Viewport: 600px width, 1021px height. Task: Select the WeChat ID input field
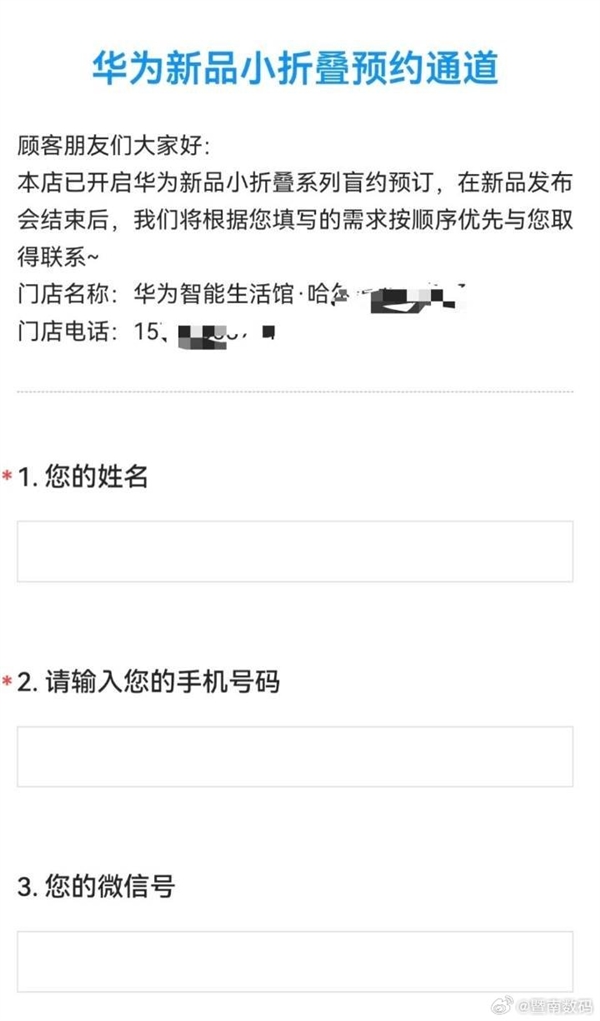295,961
